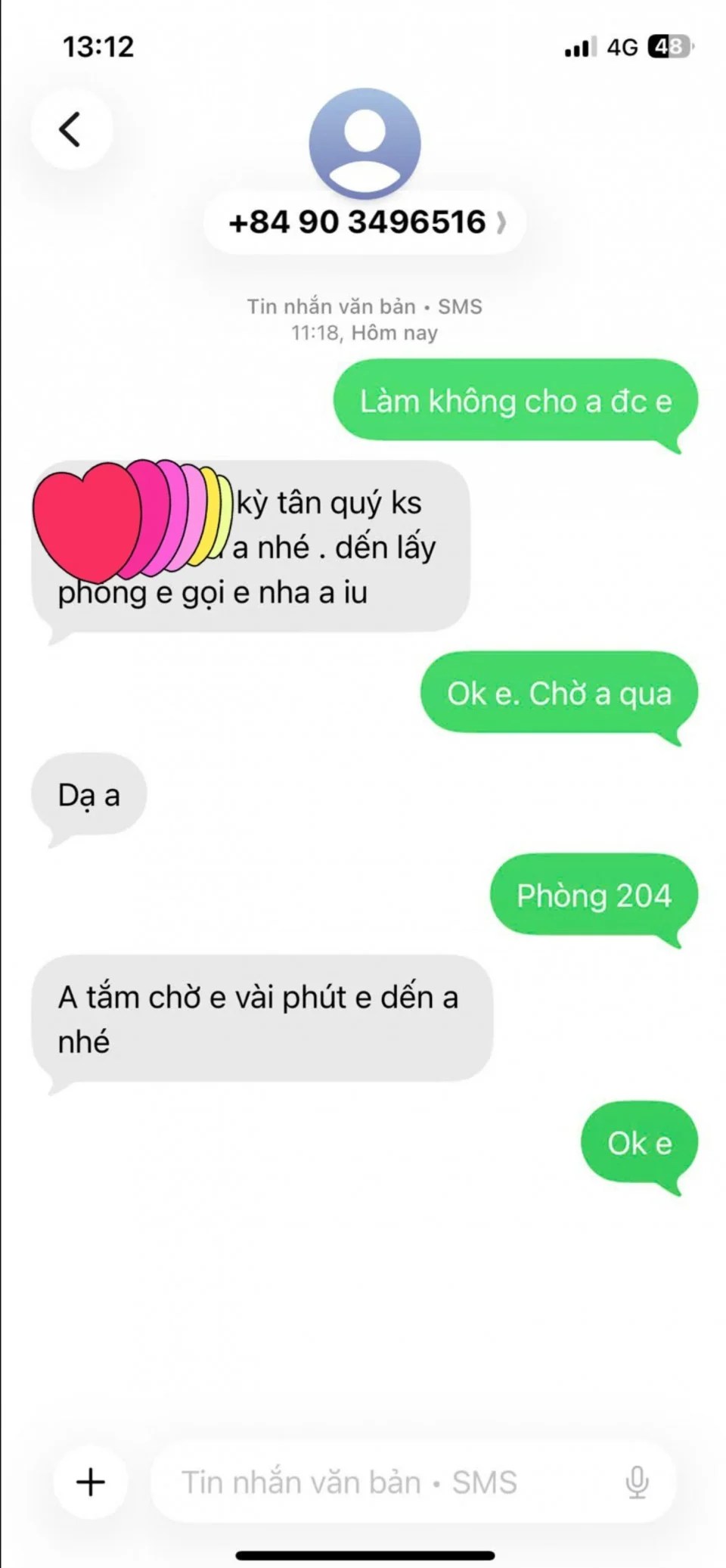Open the plus attachments menu
Screen dimensions: 726x1568
(x=91, y=1481)
